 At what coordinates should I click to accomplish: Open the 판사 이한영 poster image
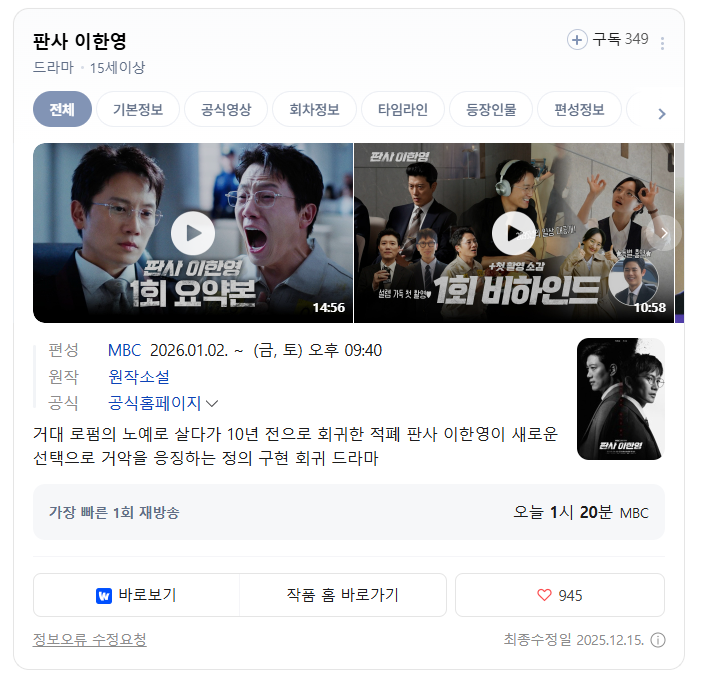pyautogui.click(x=620, y=399)
